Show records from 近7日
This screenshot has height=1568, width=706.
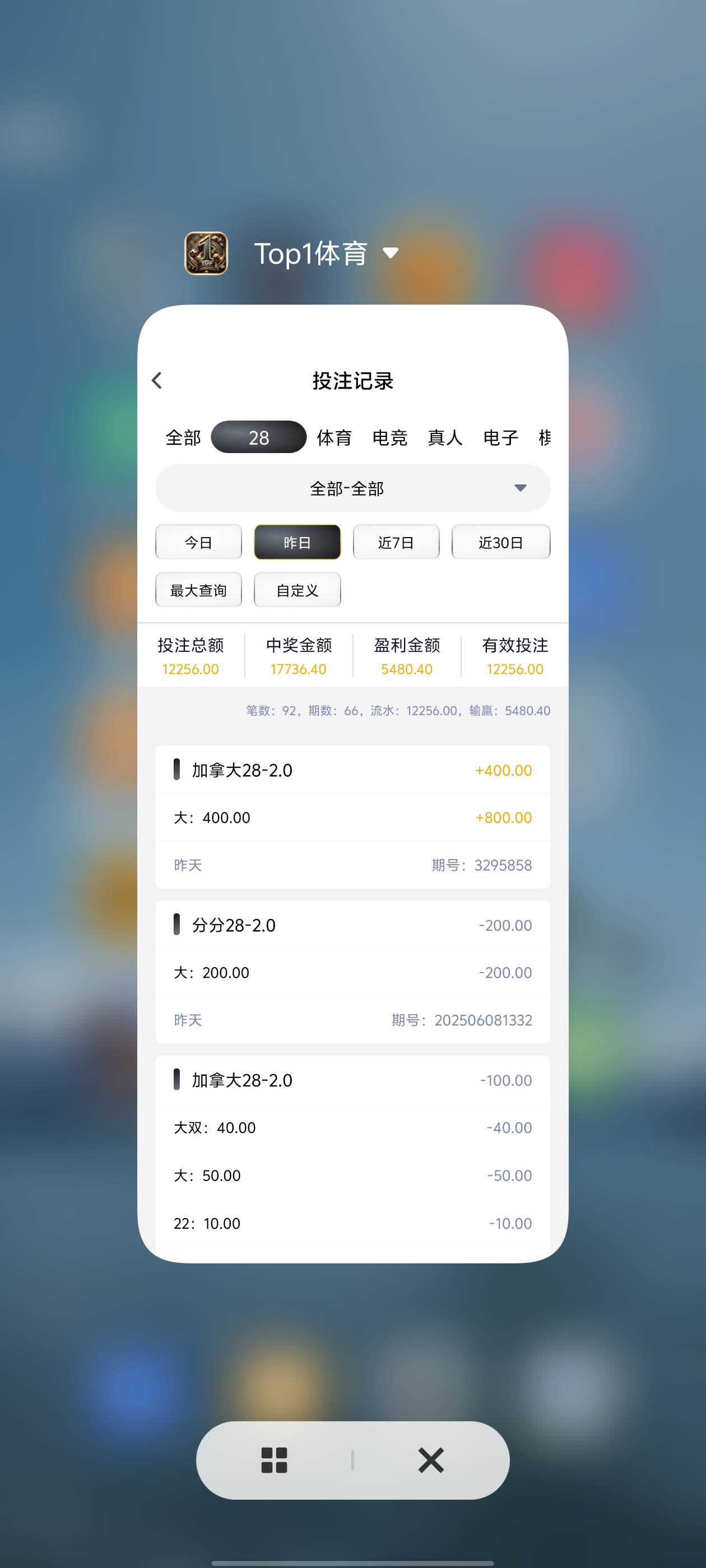(396, 542)
